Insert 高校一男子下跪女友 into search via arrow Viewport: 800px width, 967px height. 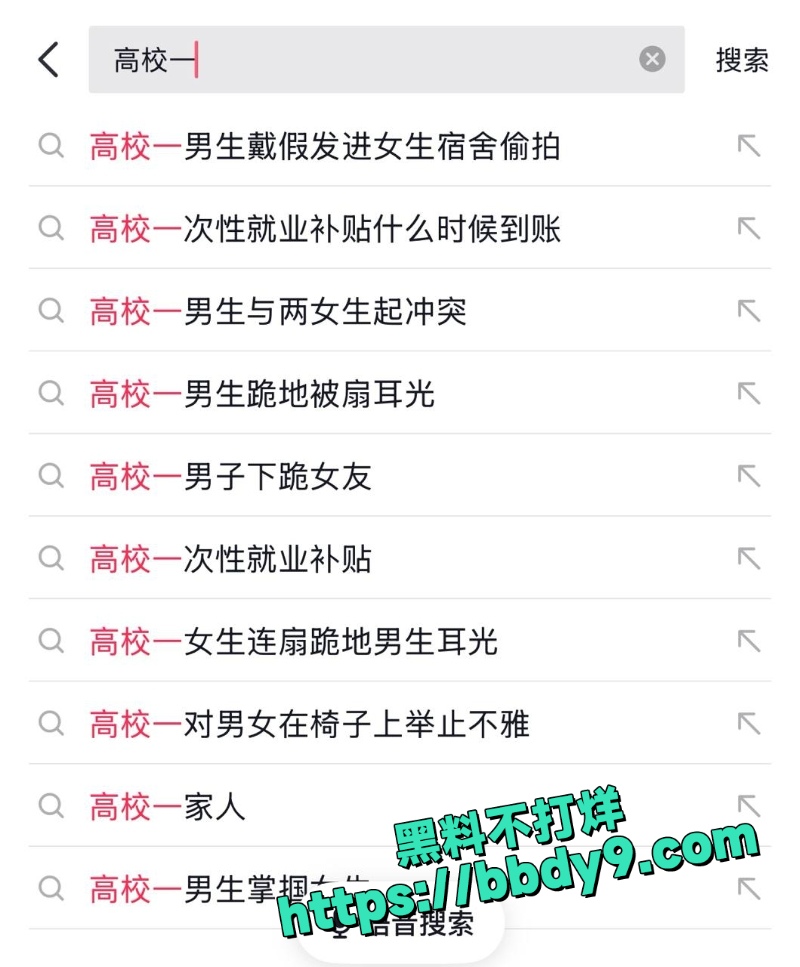(x=748, y=475)
